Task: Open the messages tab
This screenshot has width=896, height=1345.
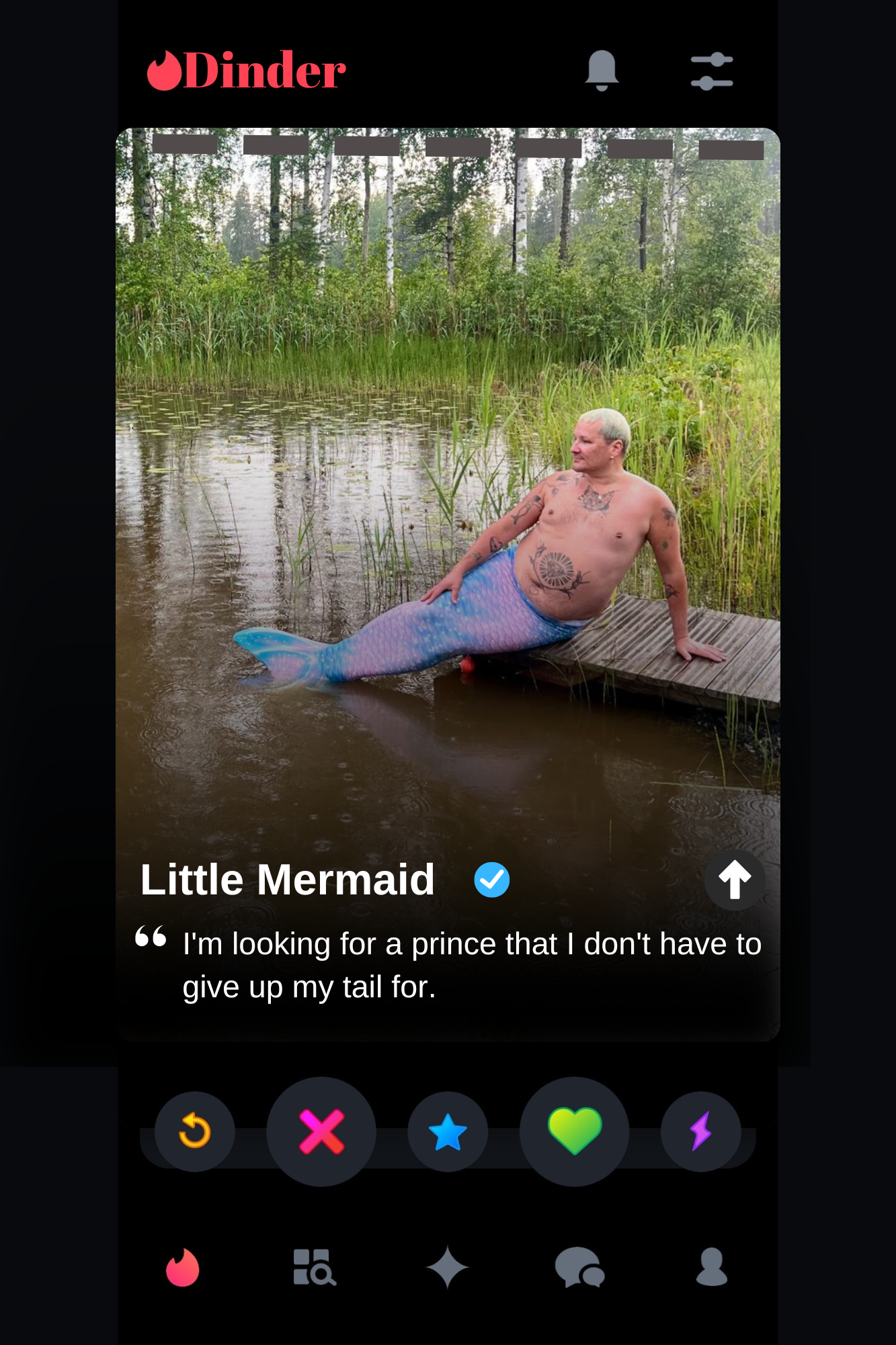Action: (x=579, y=1268)
